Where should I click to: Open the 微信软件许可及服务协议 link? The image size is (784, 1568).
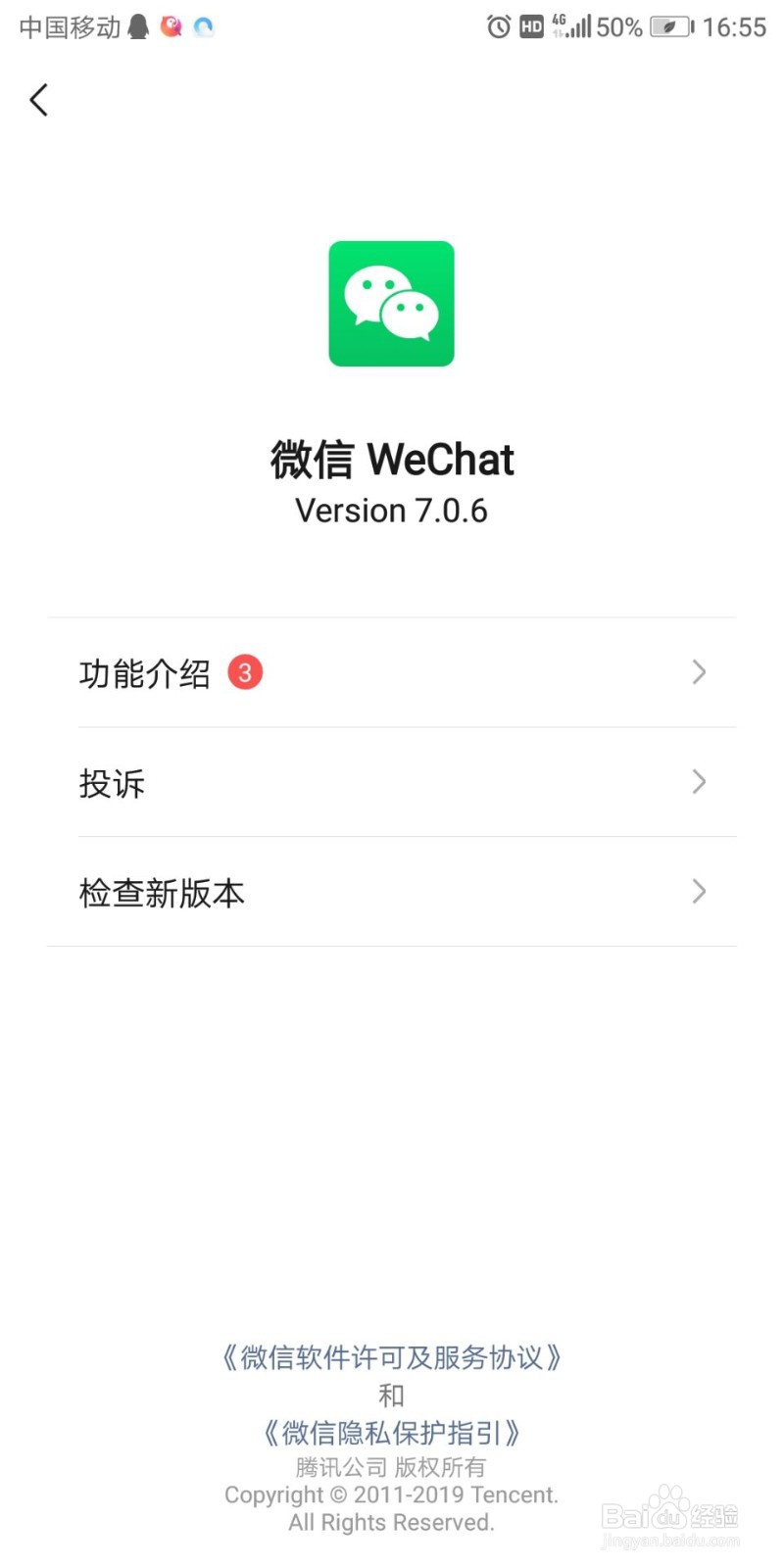[x=391, y=1357]
